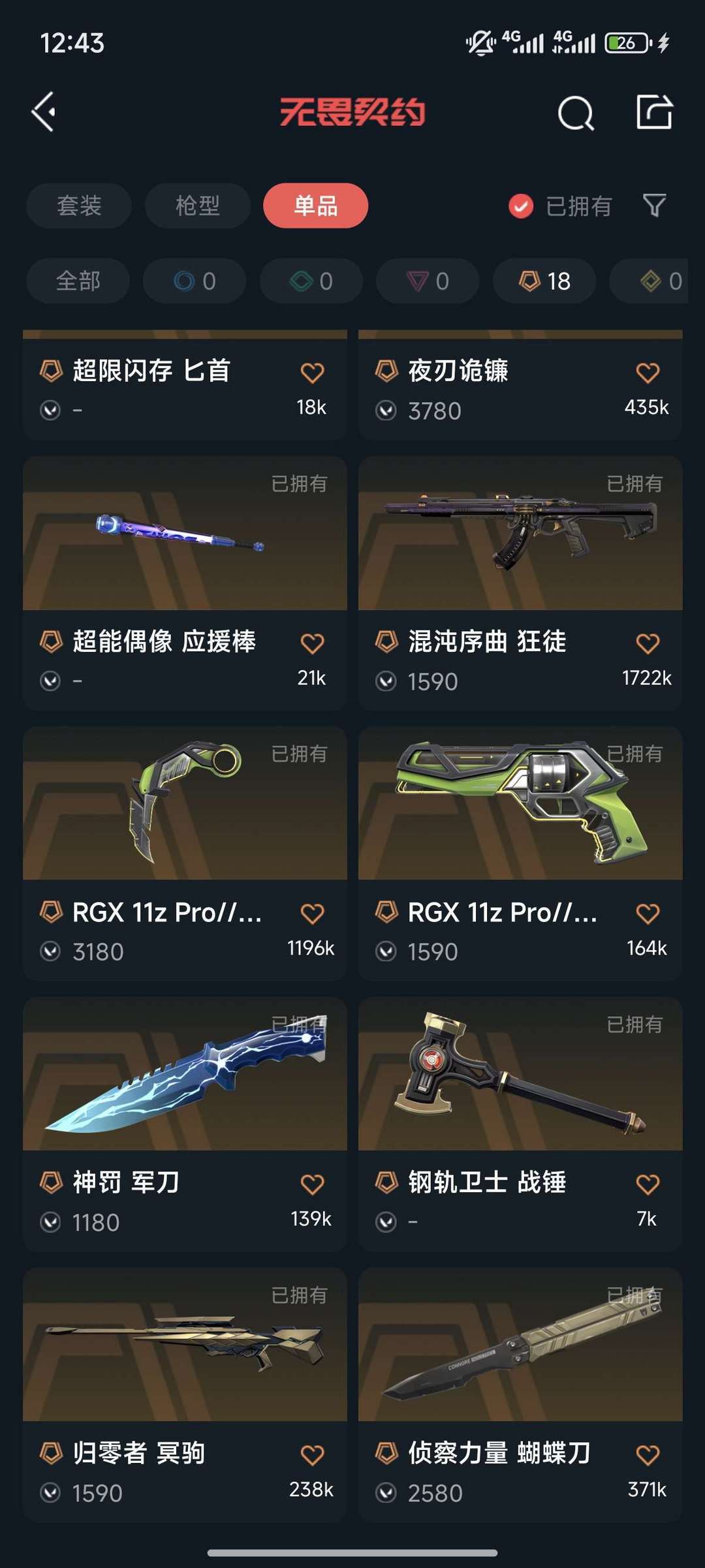
Task: View the RGX 11z Pro knife priced 3180
Action: click(185, 852)
